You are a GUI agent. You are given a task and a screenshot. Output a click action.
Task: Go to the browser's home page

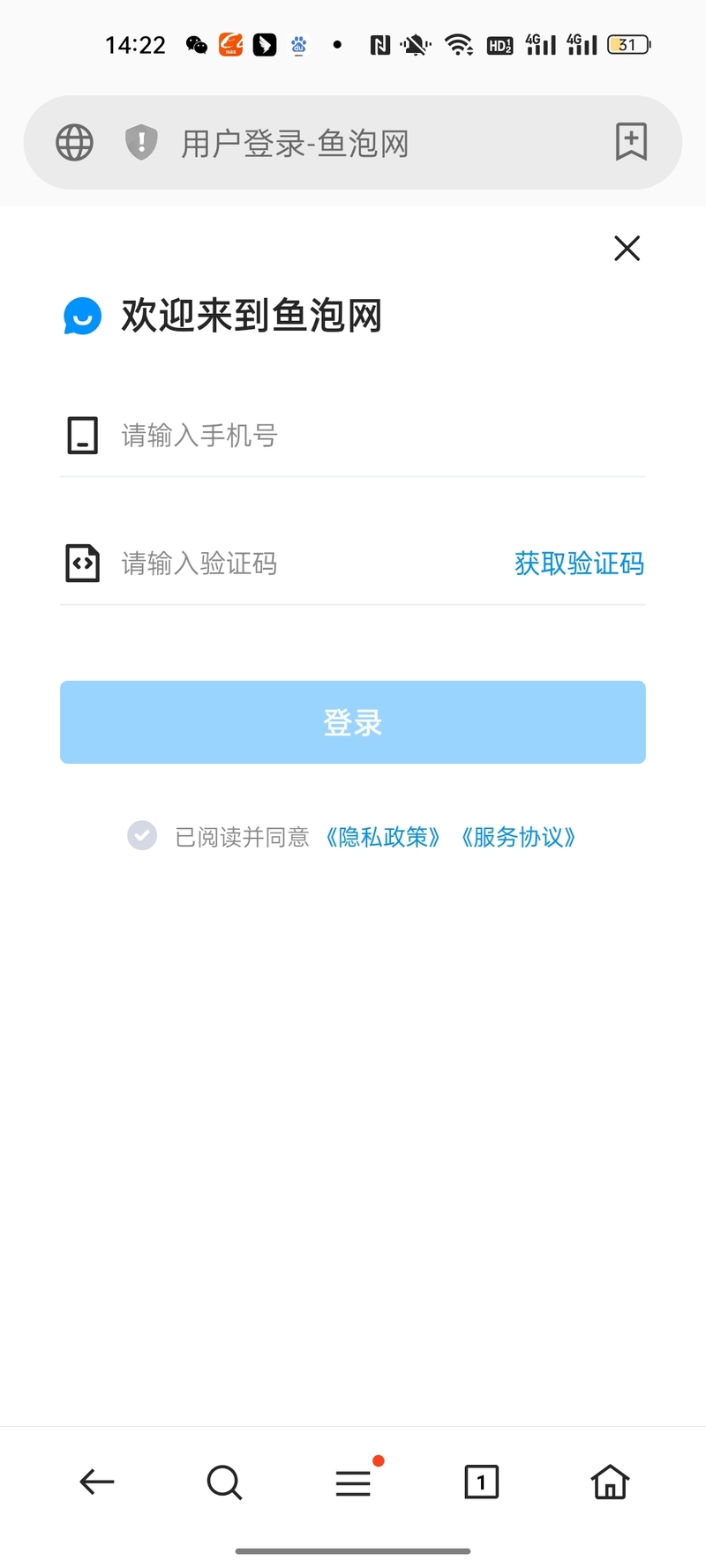click(x=610, y=1482)
